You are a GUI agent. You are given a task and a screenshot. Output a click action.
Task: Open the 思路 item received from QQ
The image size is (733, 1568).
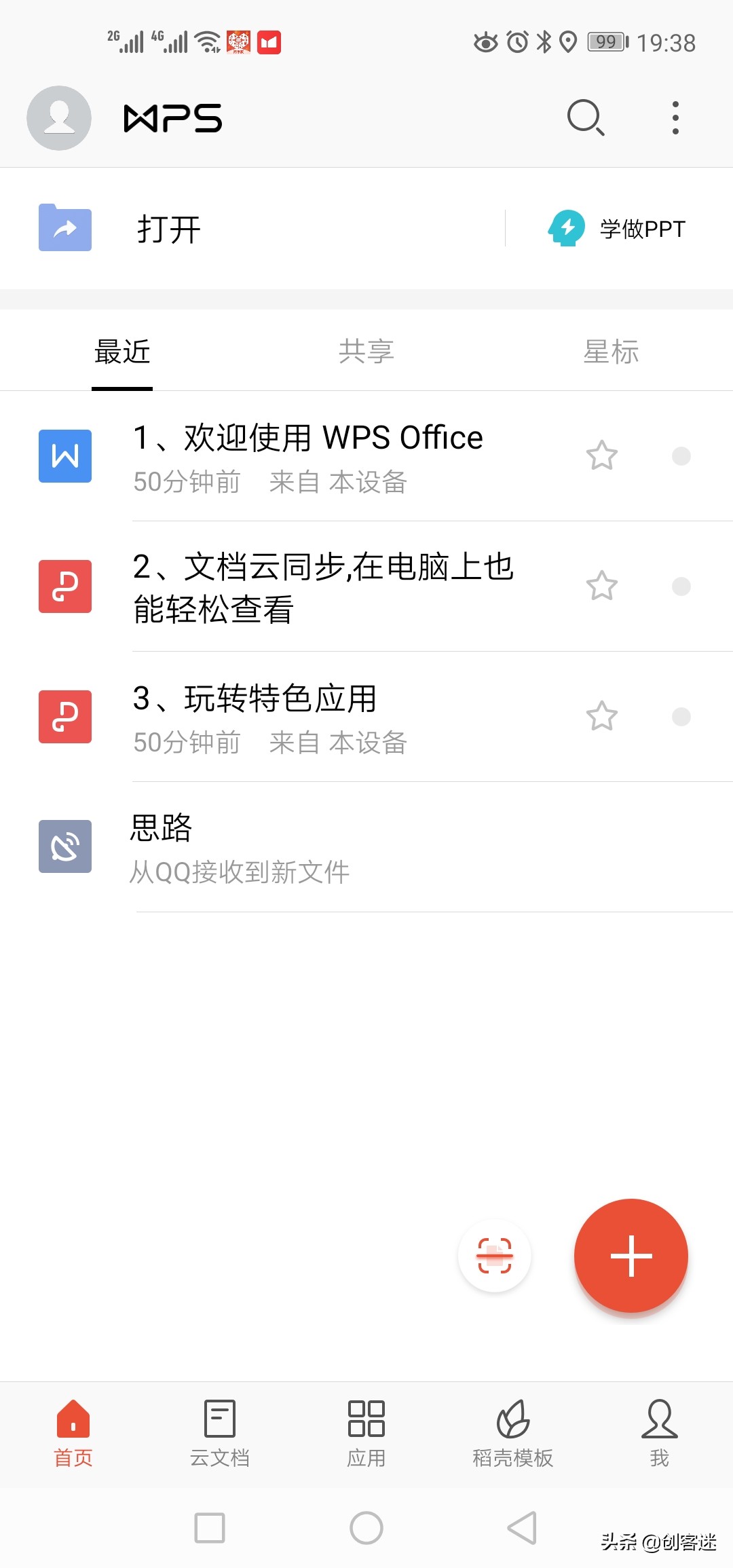pyautogui.click(x=366, y=846)
